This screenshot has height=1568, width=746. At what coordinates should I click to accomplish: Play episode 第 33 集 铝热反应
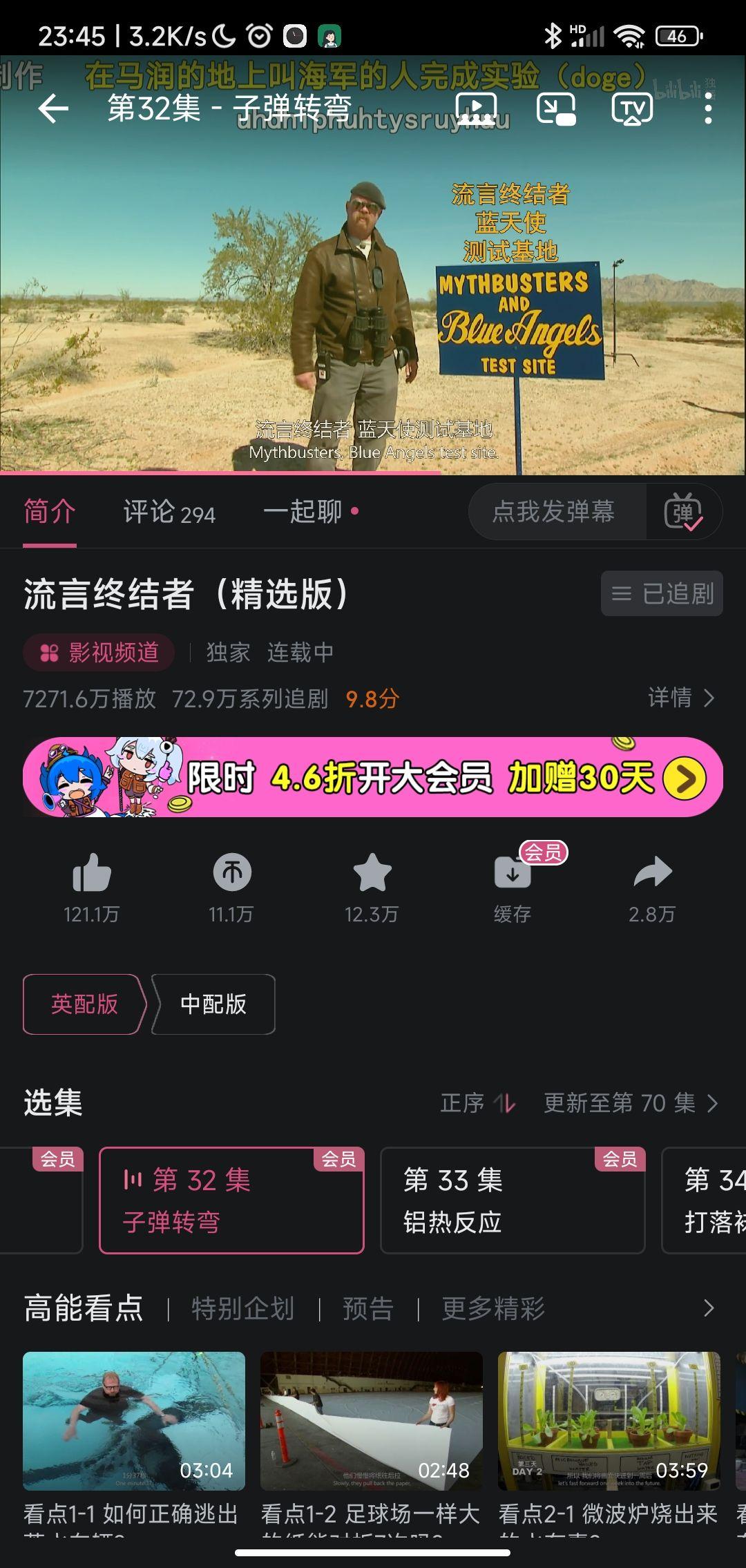(x=512, y=1200)
